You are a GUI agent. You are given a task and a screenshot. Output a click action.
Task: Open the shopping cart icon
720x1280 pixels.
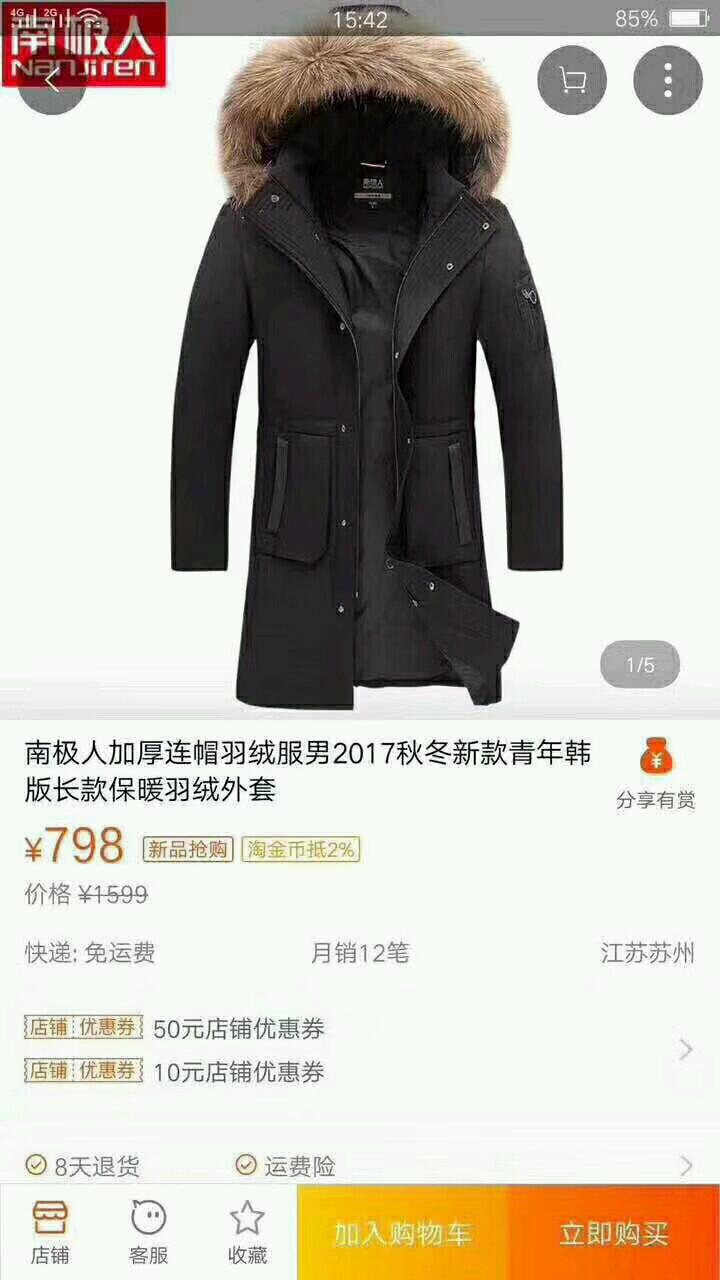pos(572,81)
